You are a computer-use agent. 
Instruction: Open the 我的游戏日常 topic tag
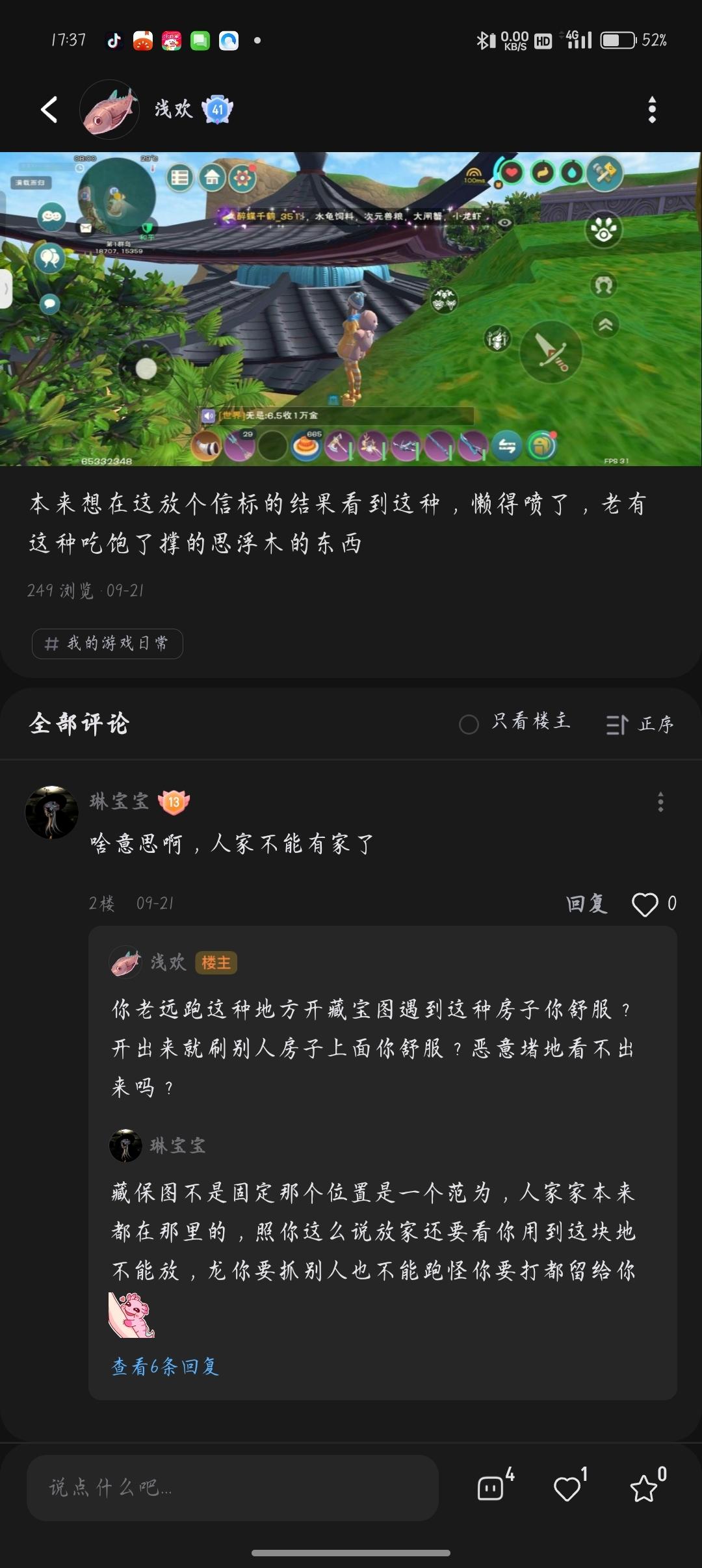[x=107, y=644]
